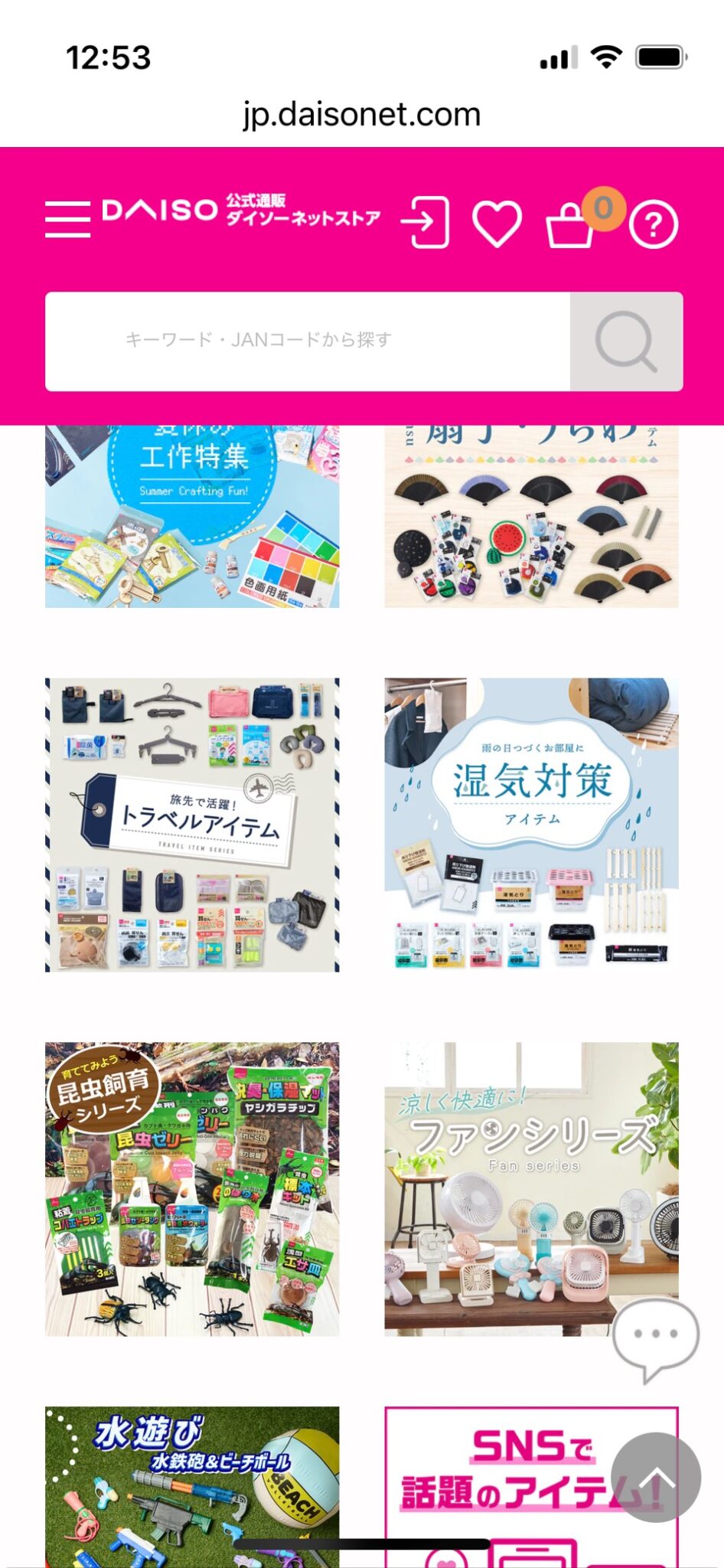Focus the keyword and JAN code search field
This screenshot has width=724, height=1568.
click(x=308, y=341)
